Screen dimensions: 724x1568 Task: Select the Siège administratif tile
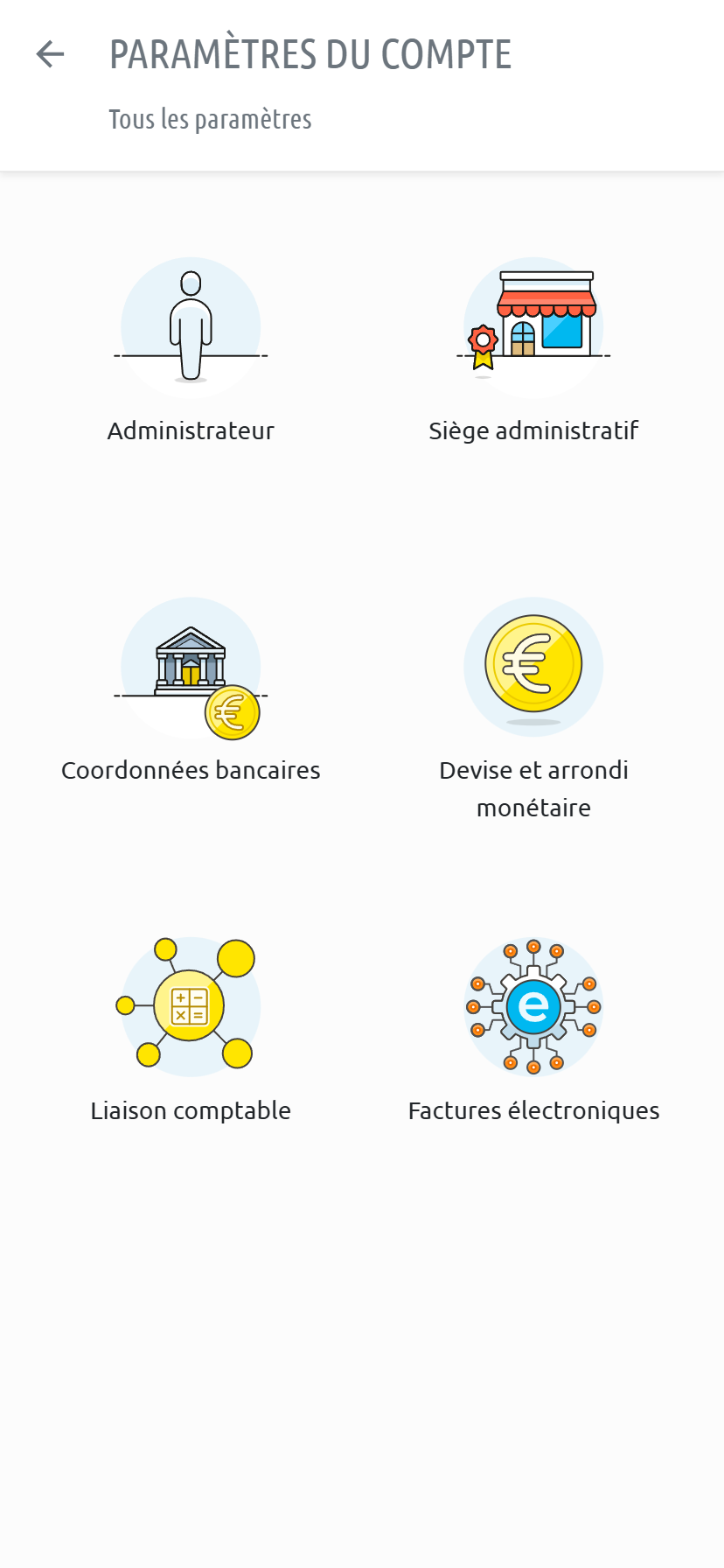point(533,350)
